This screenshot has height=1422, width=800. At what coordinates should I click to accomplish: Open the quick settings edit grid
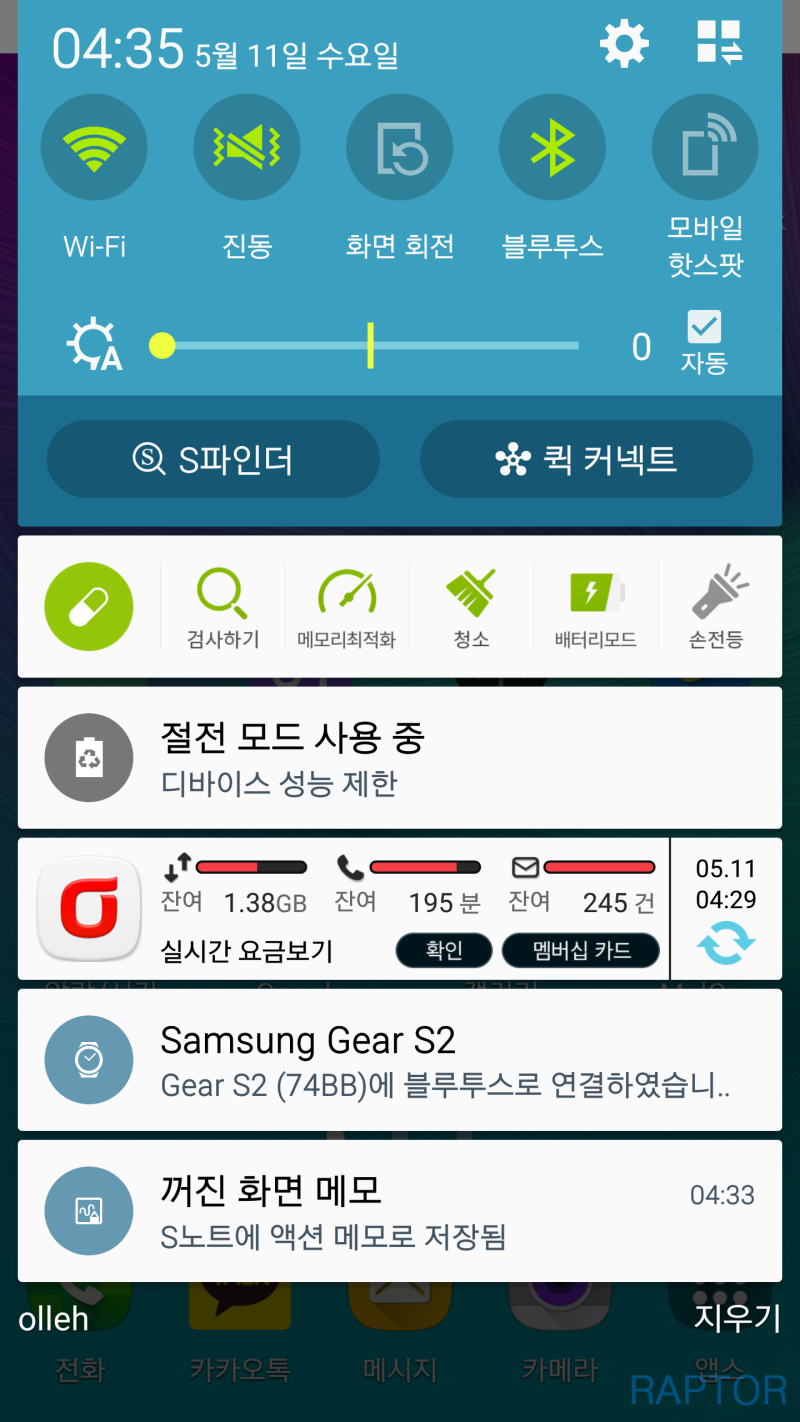(719, 43)
